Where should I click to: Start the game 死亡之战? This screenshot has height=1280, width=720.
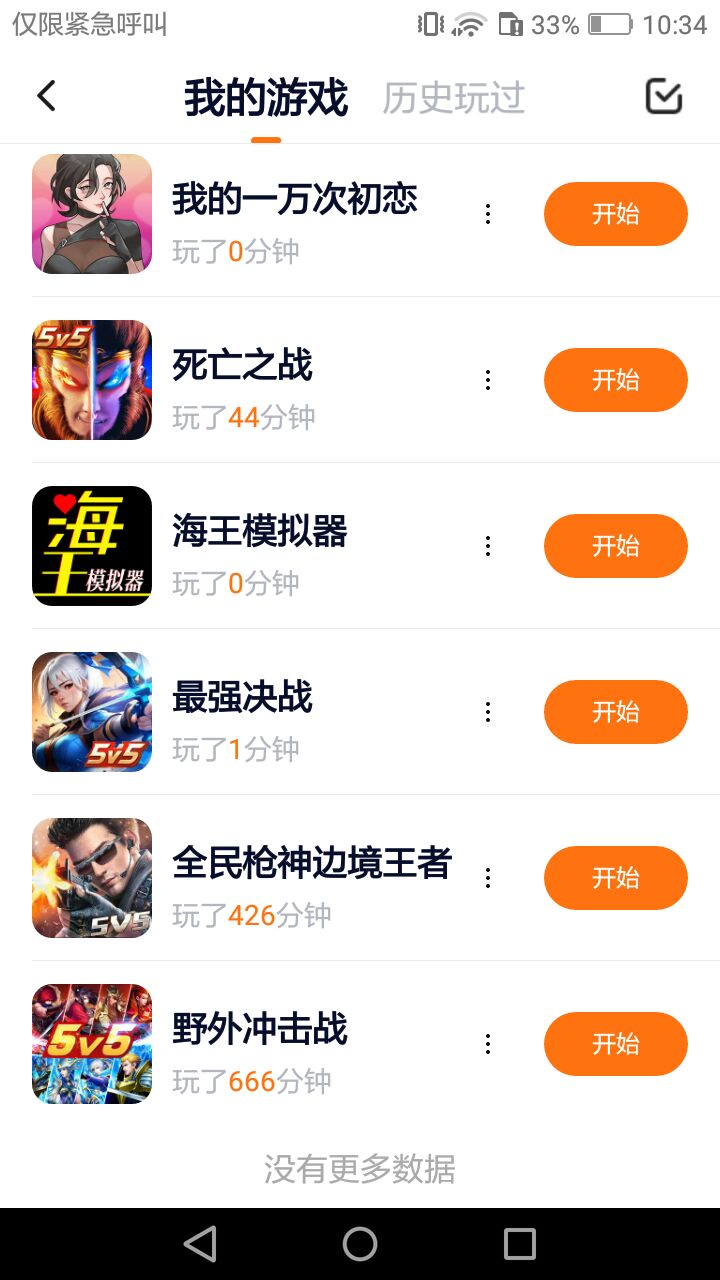[615, 380]
